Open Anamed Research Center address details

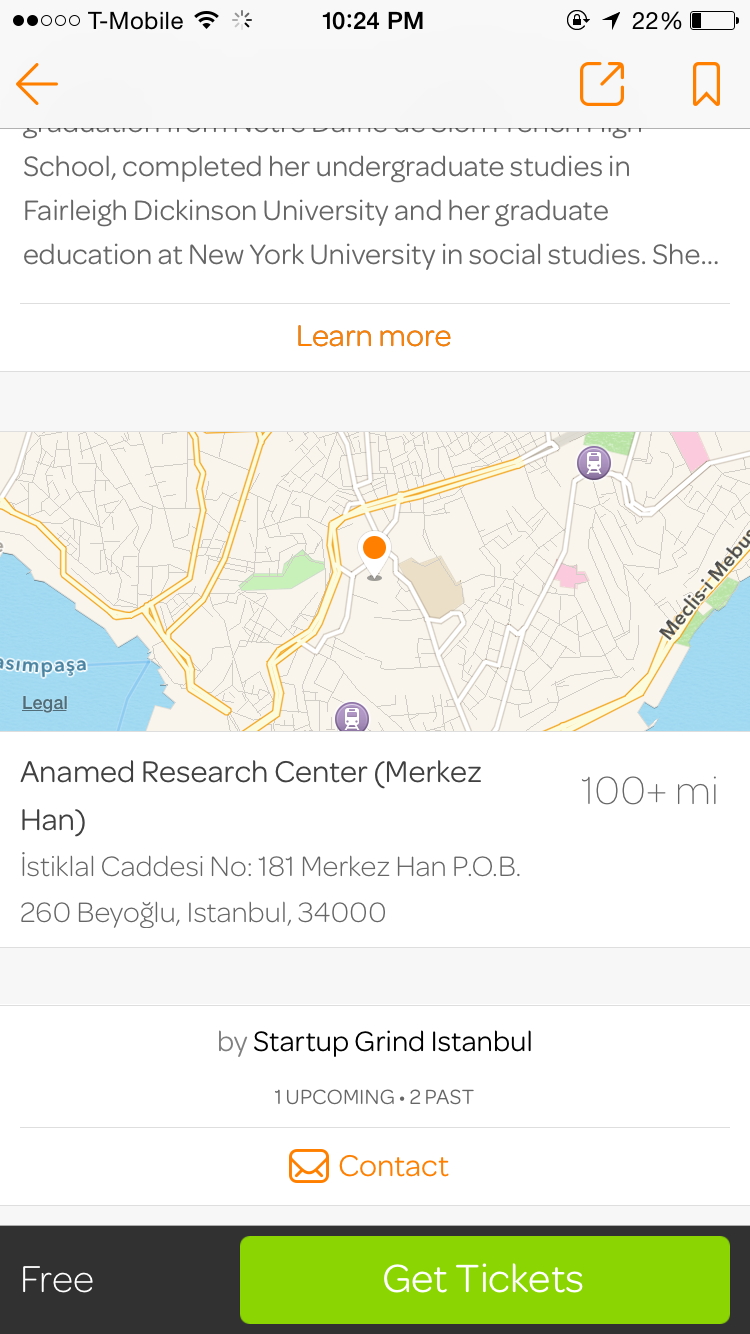[270, 840]
